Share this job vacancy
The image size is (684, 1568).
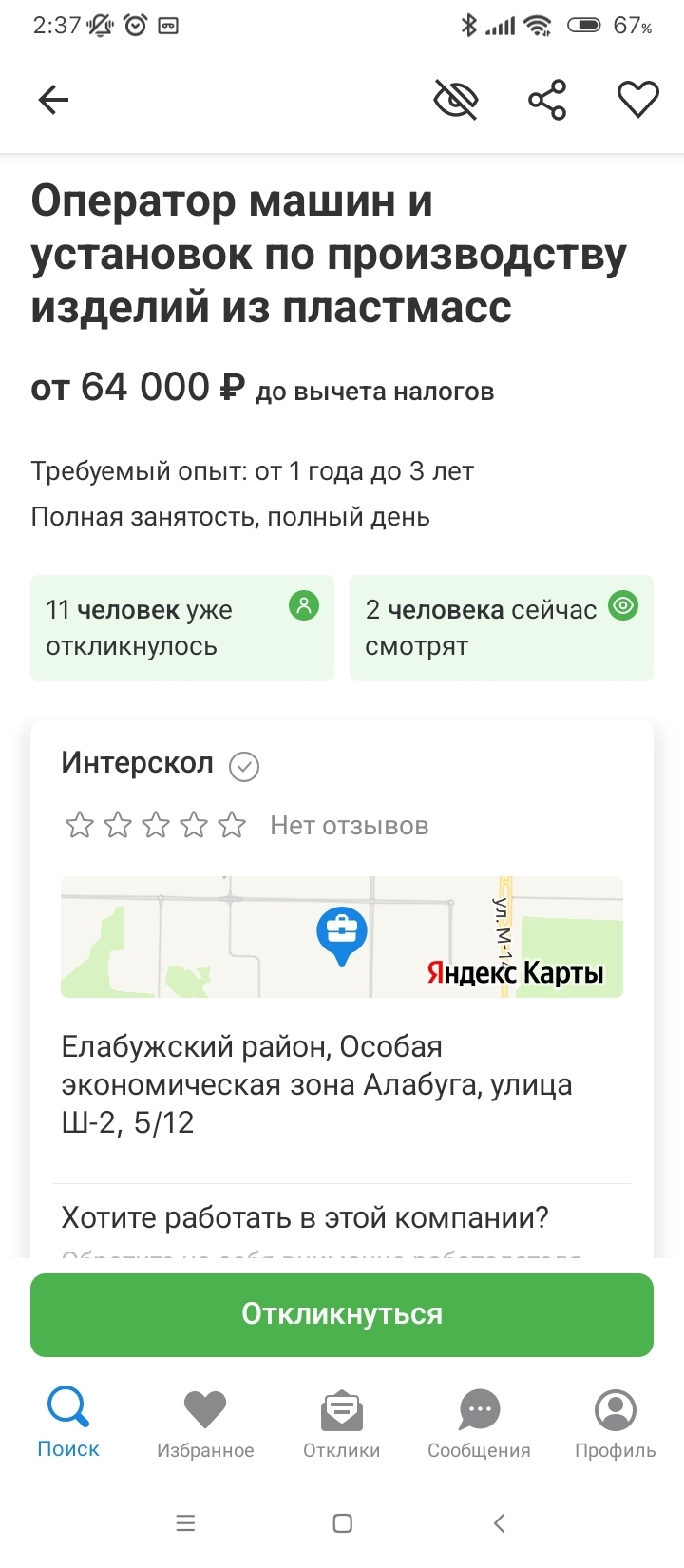click(x=547, y=100)
